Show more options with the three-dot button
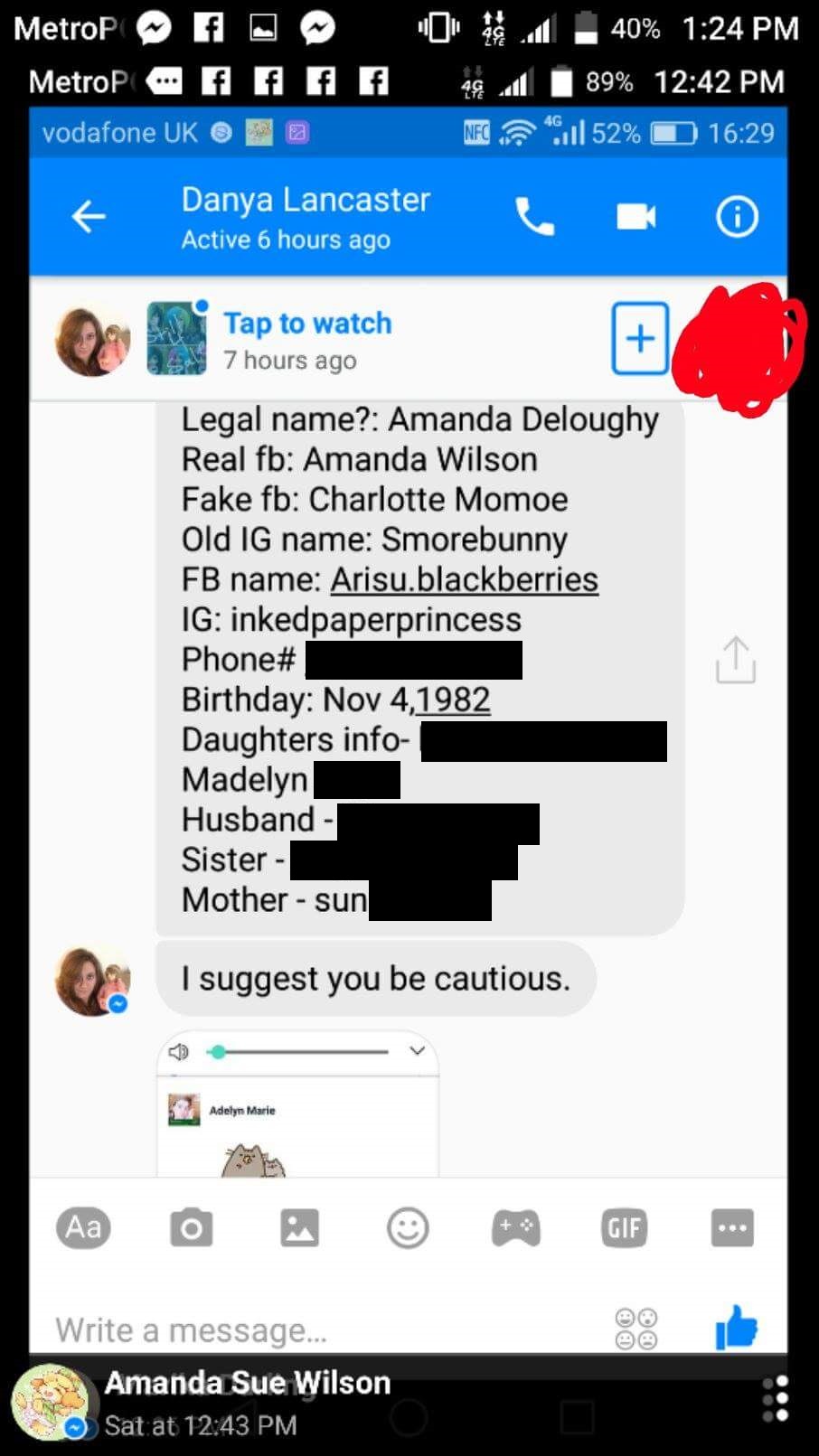 (732, 1228)
